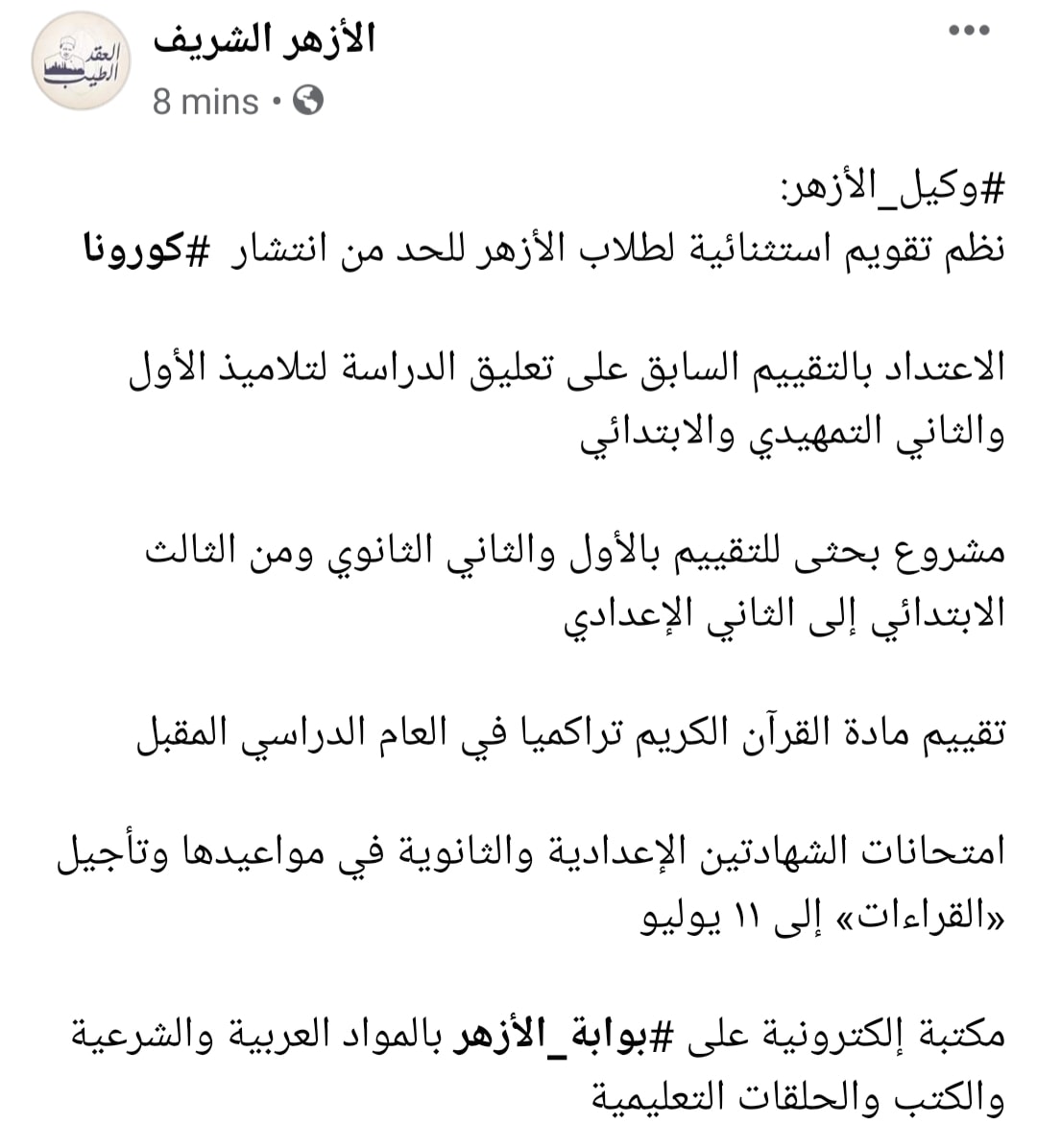Tap the 8 mins post timestamp
Screen dimensions: 1037x1148
[205, 102]
